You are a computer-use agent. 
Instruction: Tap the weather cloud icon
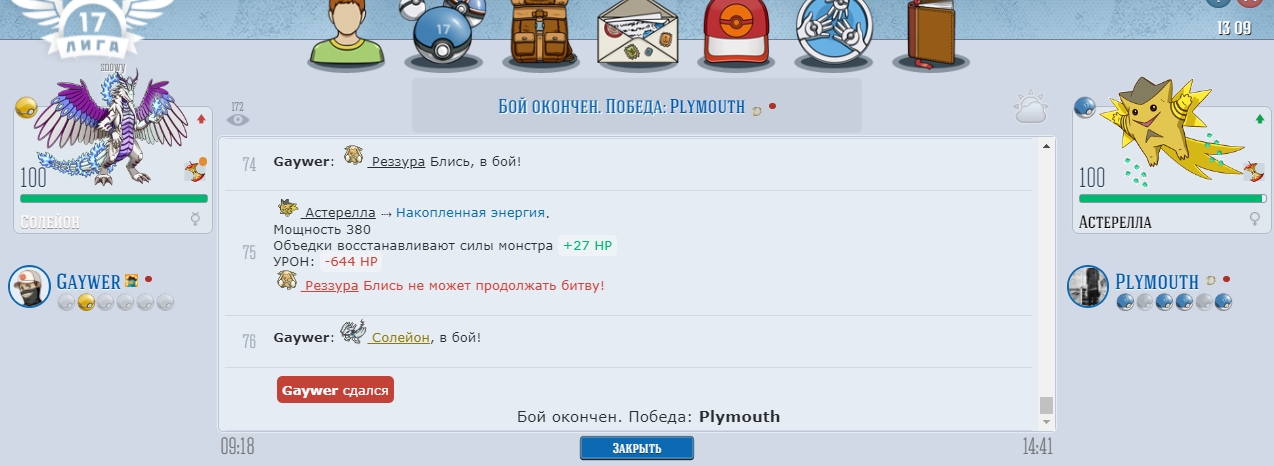(x=1030, y=107)
